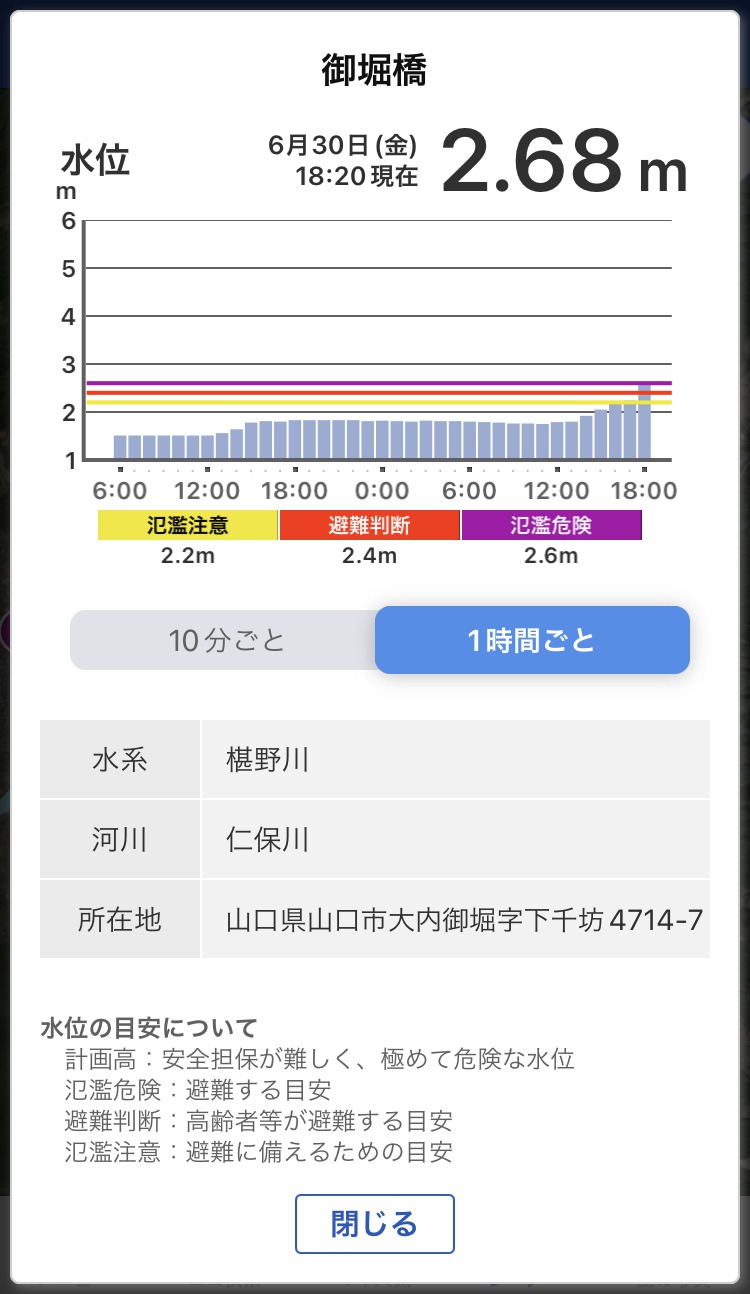The image size is (750, 1294).
Task: Select the 1時間ごと segment
Action: 532,640
